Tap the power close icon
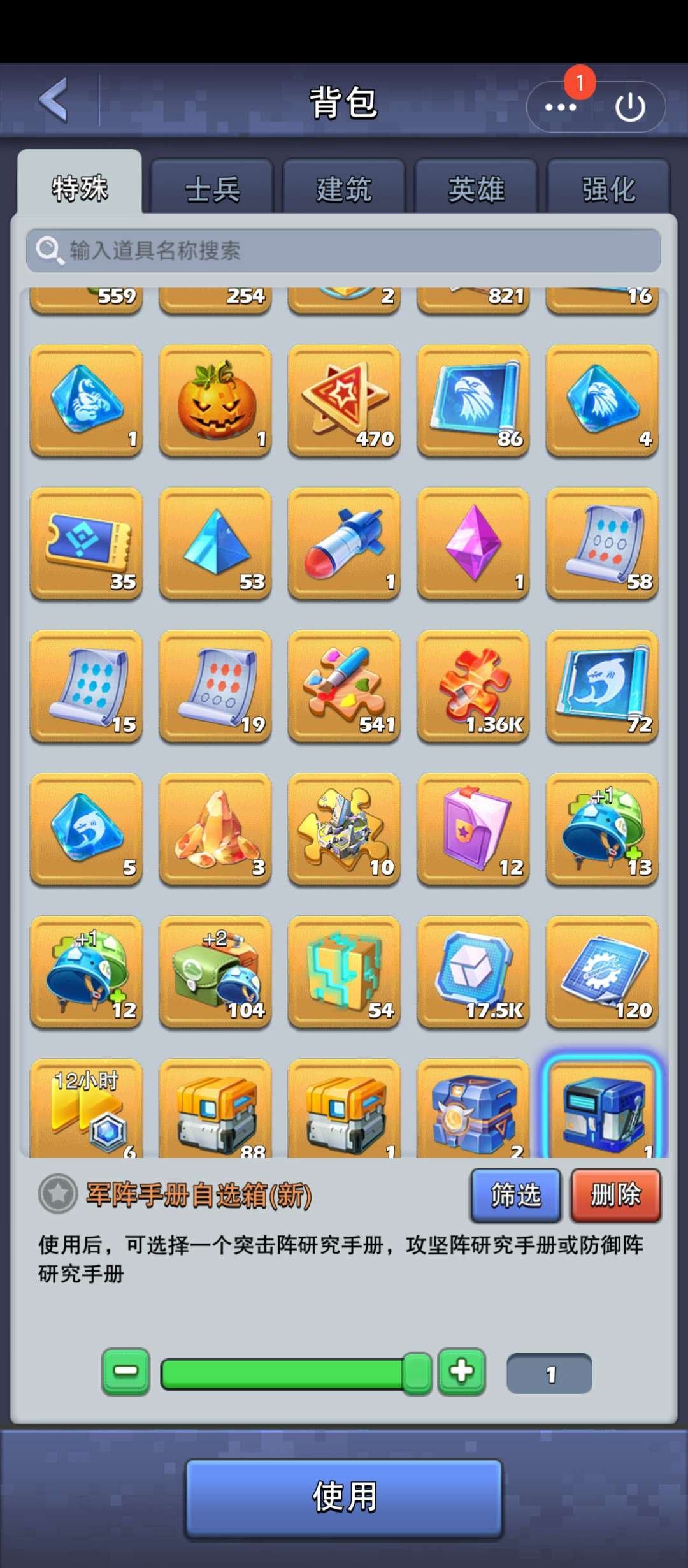 point(630,107)
